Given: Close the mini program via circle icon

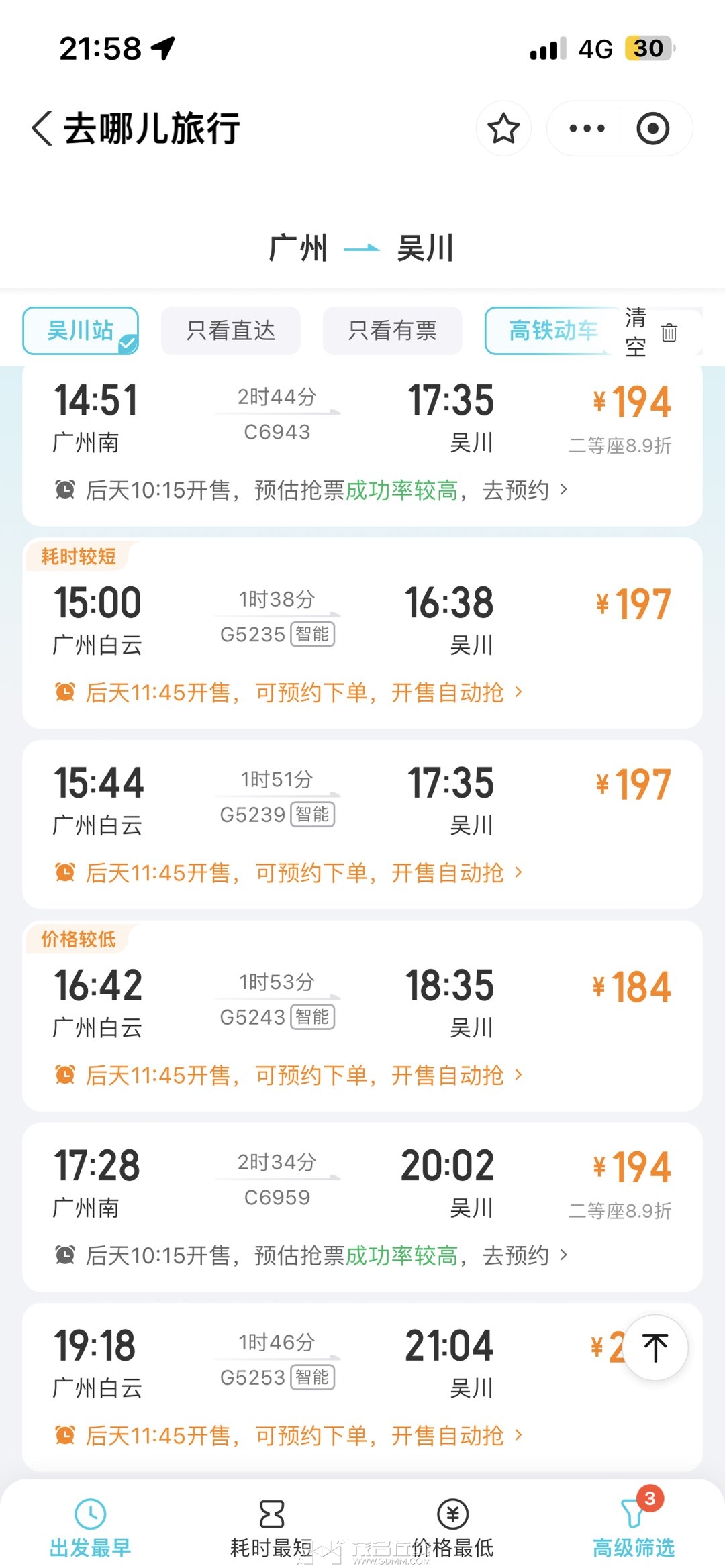Looking at the screenshot, I should point(652,128).
